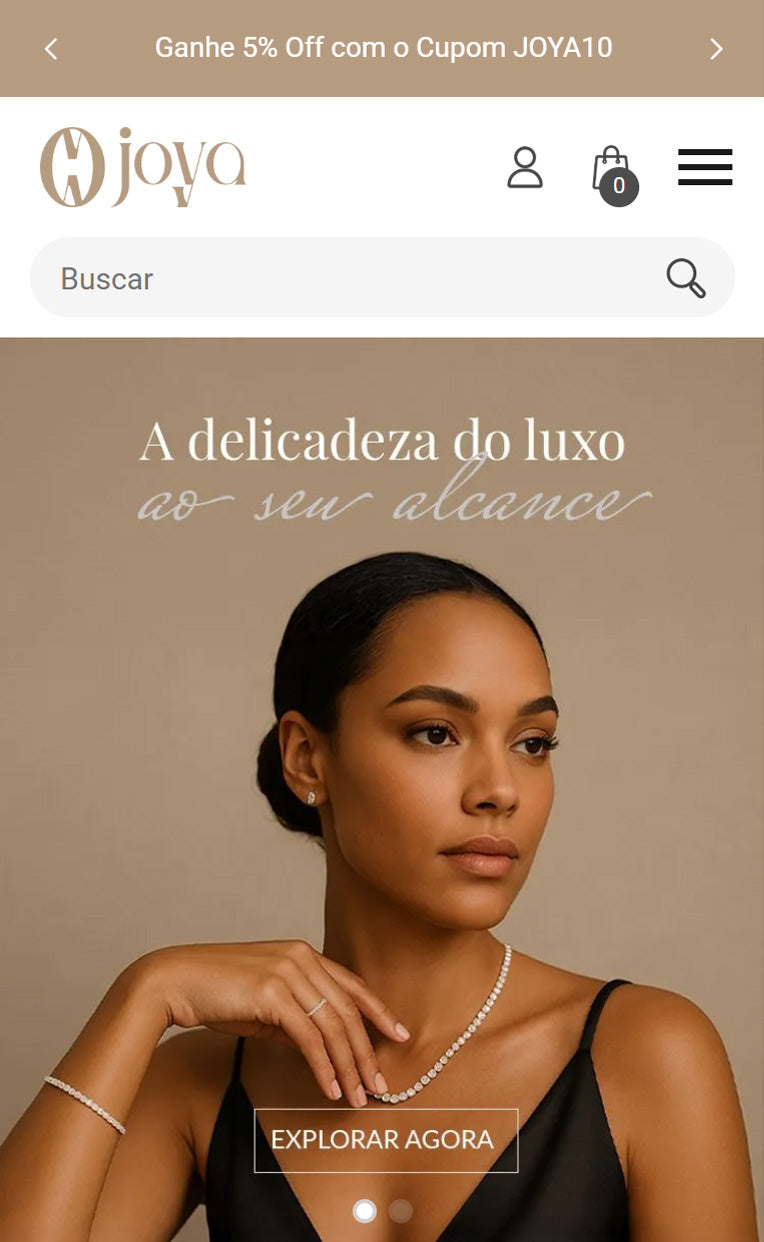
Task: Tap the Buscar search field
Action: (x=340, y=278)
